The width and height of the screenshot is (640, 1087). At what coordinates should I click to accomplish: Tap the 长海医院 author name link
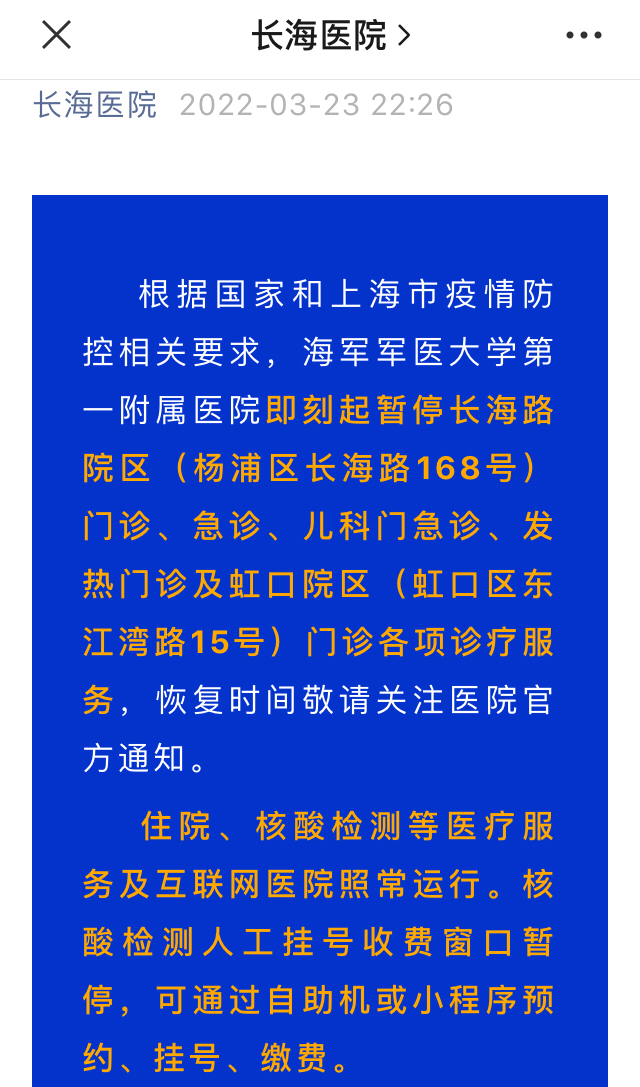[x=96, y=105]
